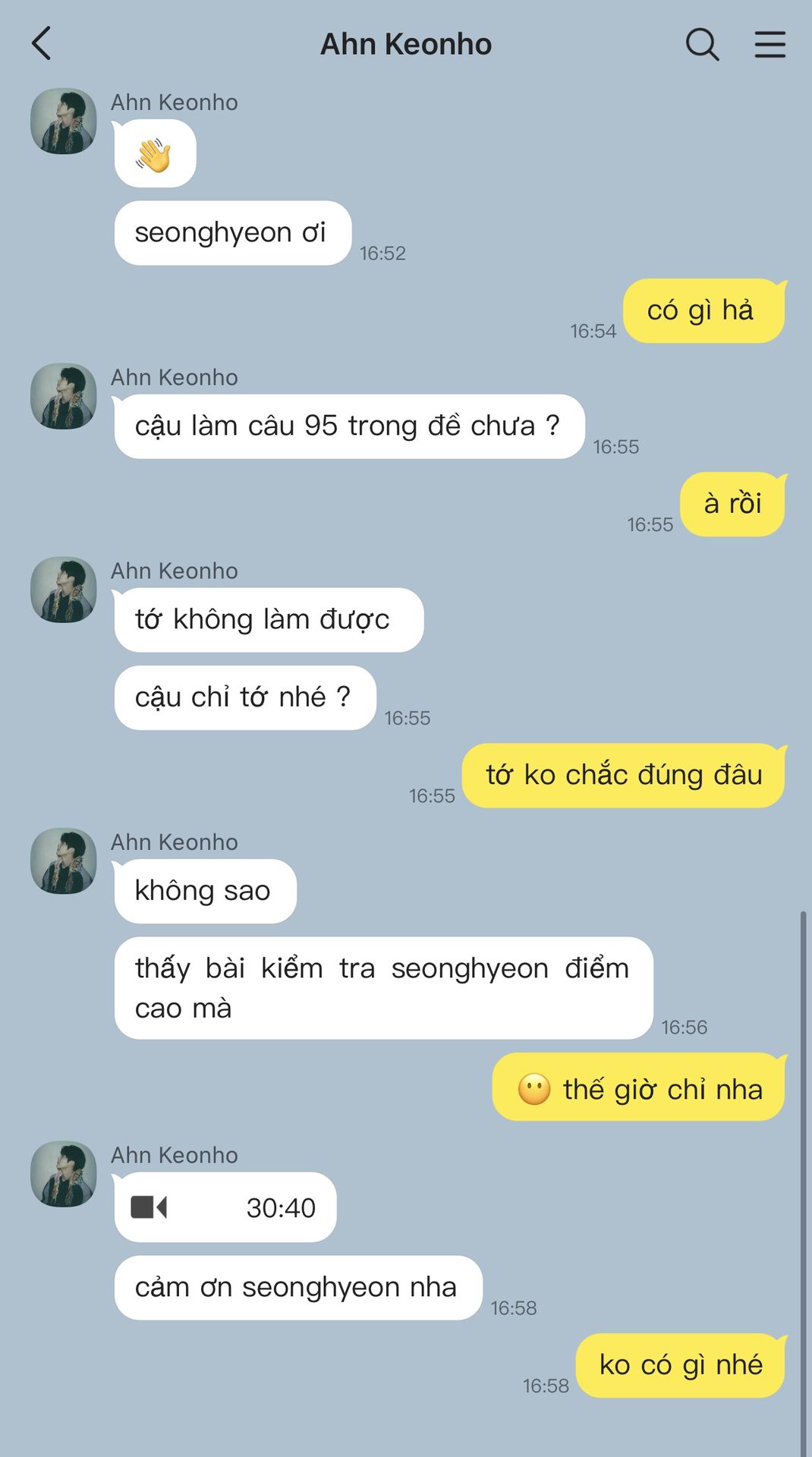
Task: Open the chat menu
Action: (770, 44)
